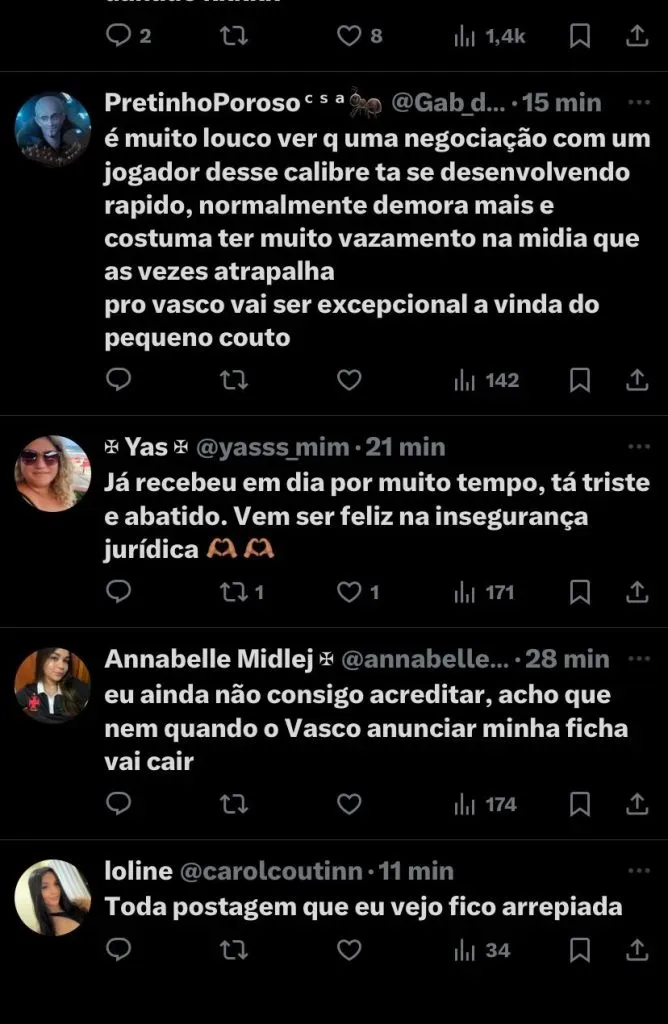
Task: Like loline's tweet
Action: 349,950
